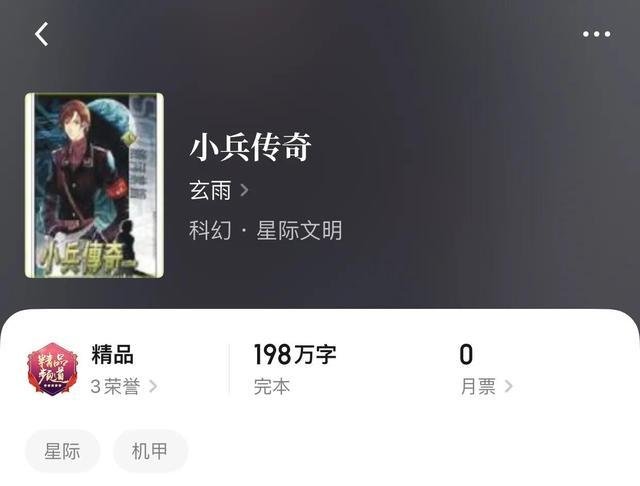
Task: Open the three-dot overflow menu
Action: click(596, 34)
